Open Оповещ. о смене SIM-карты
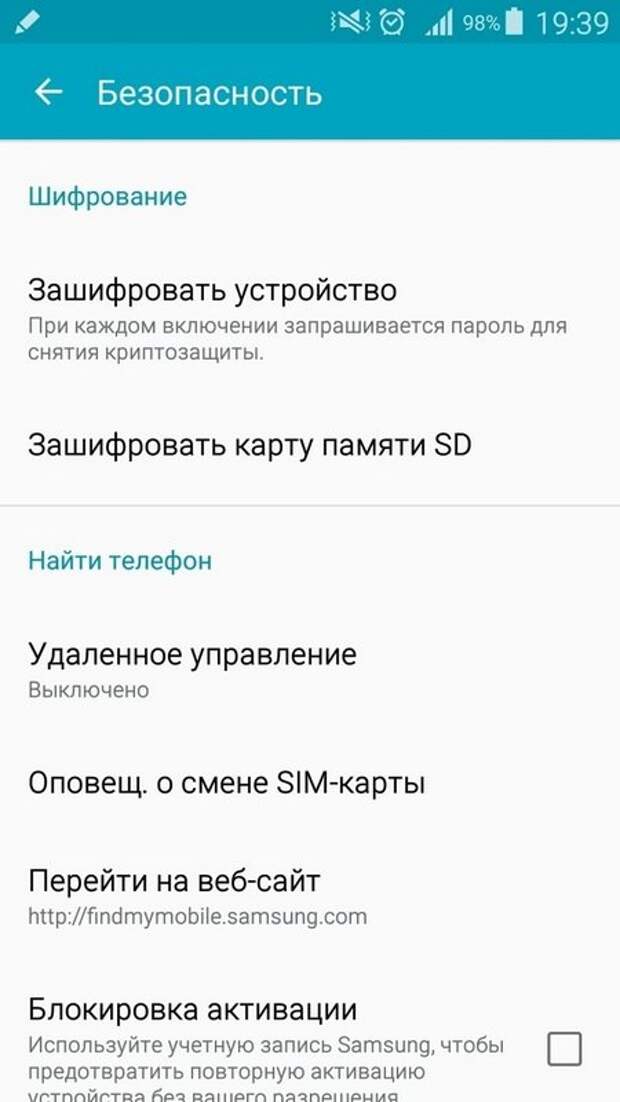 tap(310, 782)
